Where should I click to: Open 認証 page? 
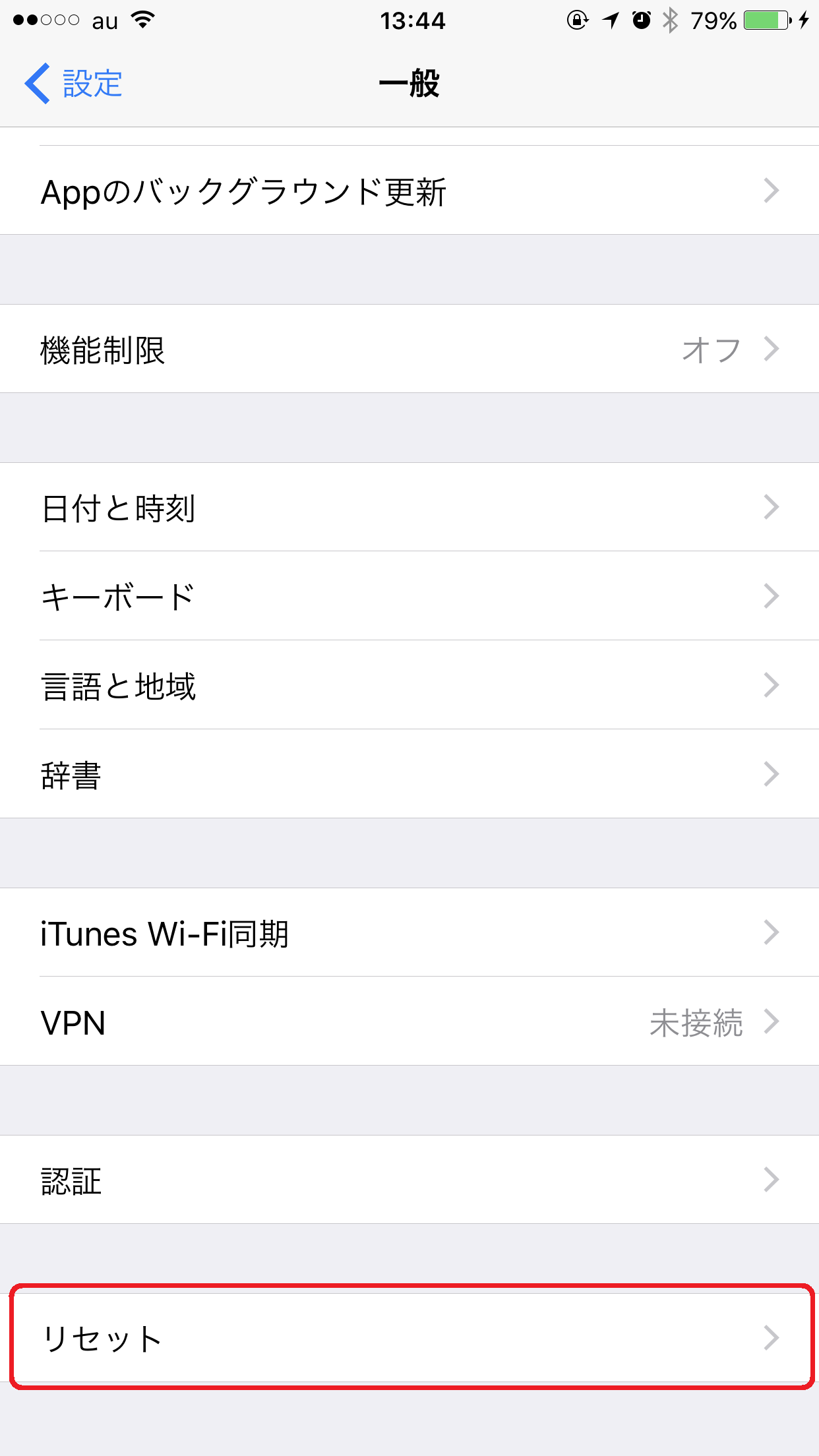pyautogui.click(x=409, y=1180)
